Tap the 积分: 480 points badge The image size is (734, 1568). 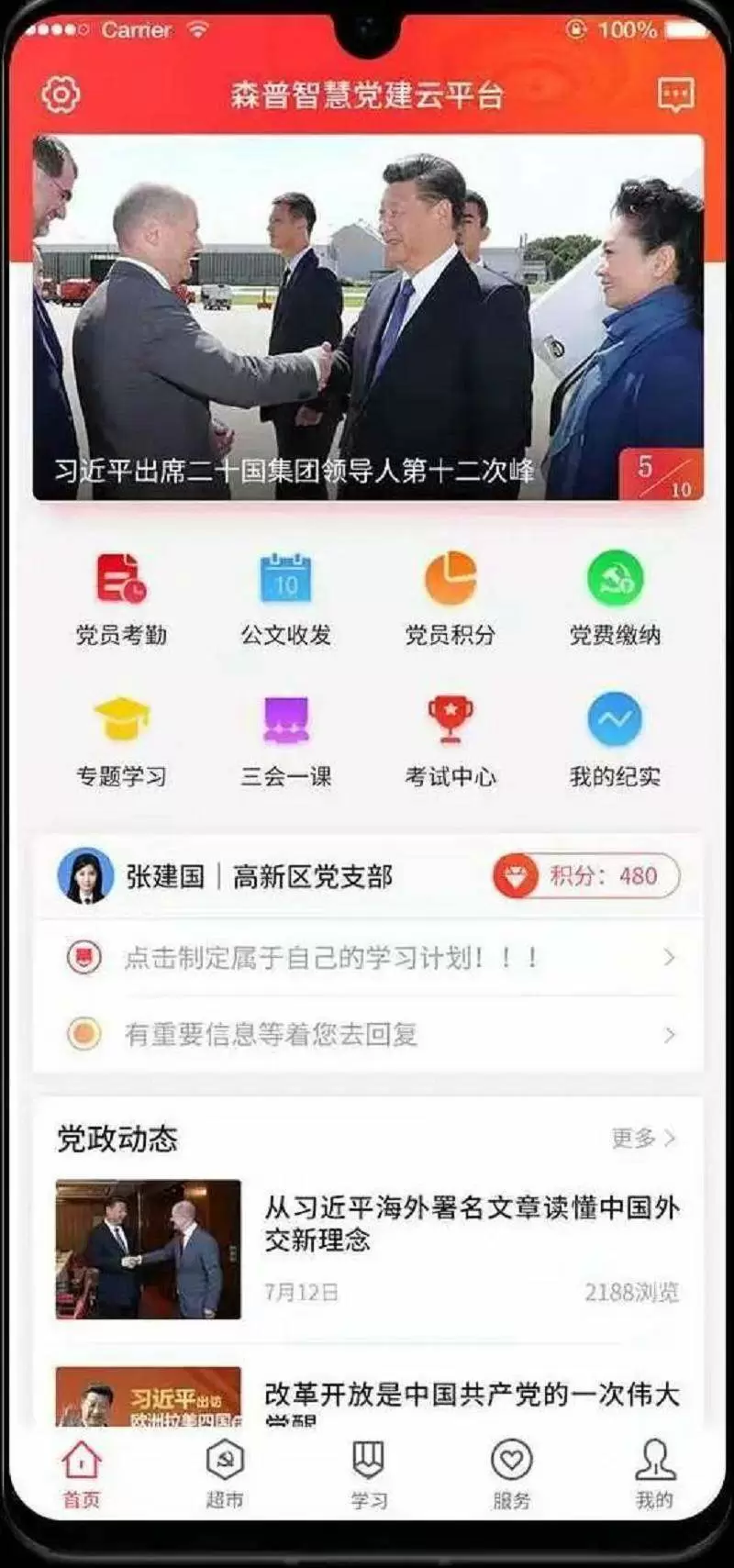pos(586,876)
